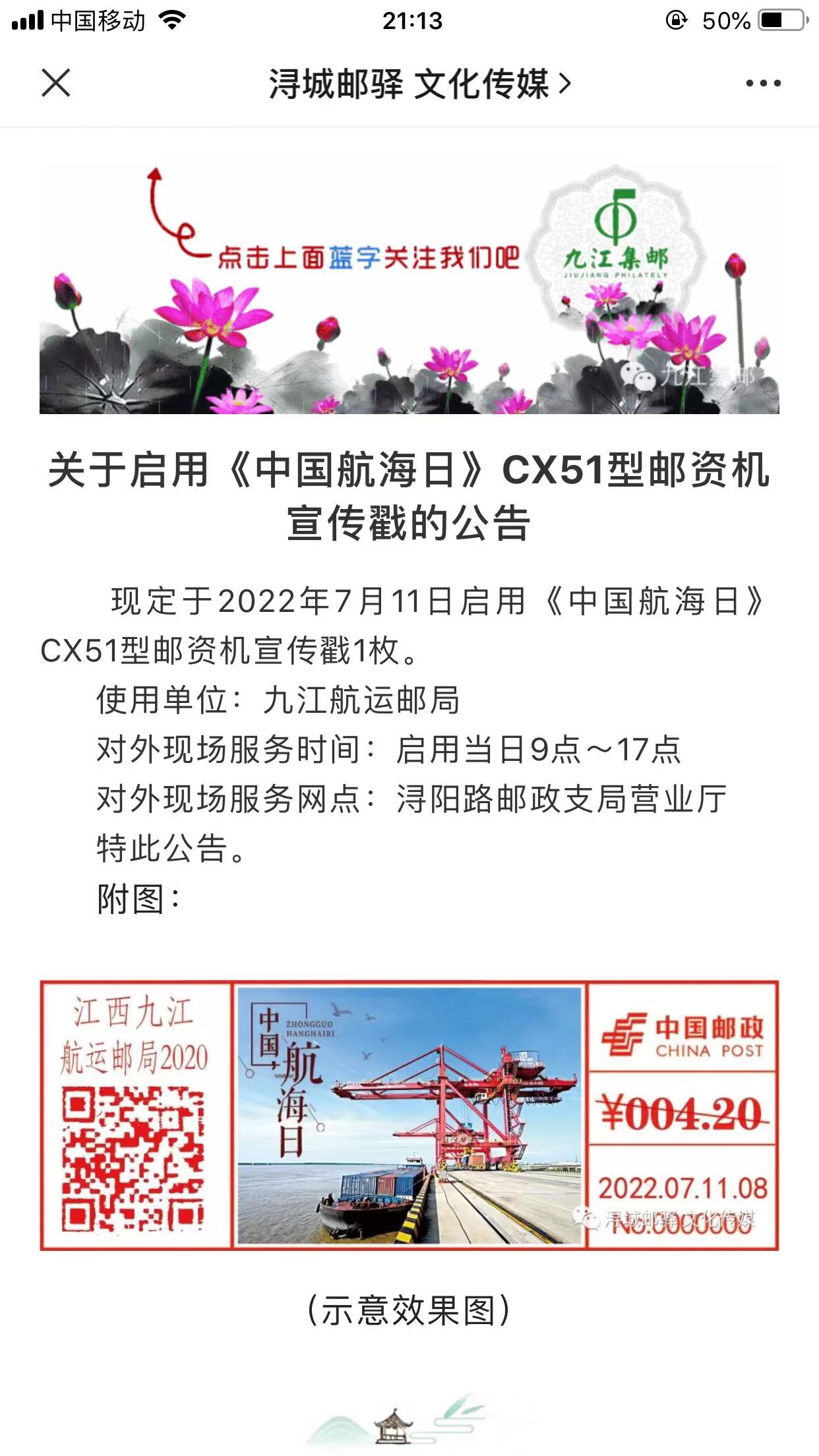This screenshot has width=819, height=1456.
Task: Open the three-dot more options menu
Action: tap(763, 83)
